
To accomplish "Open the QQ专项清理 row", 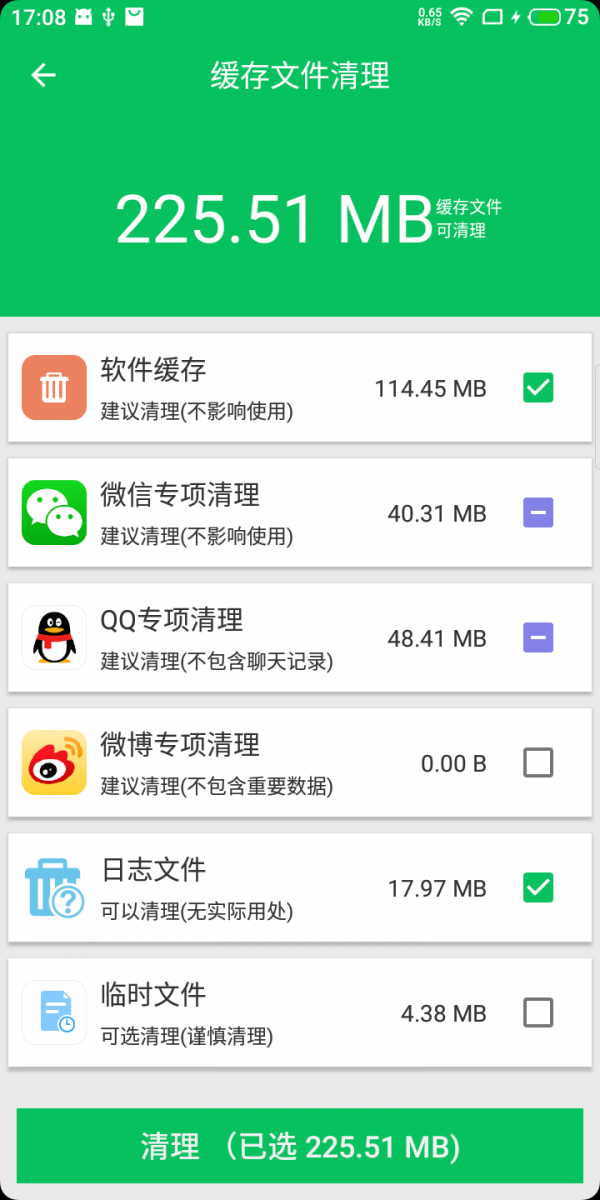I will point(250,638).
